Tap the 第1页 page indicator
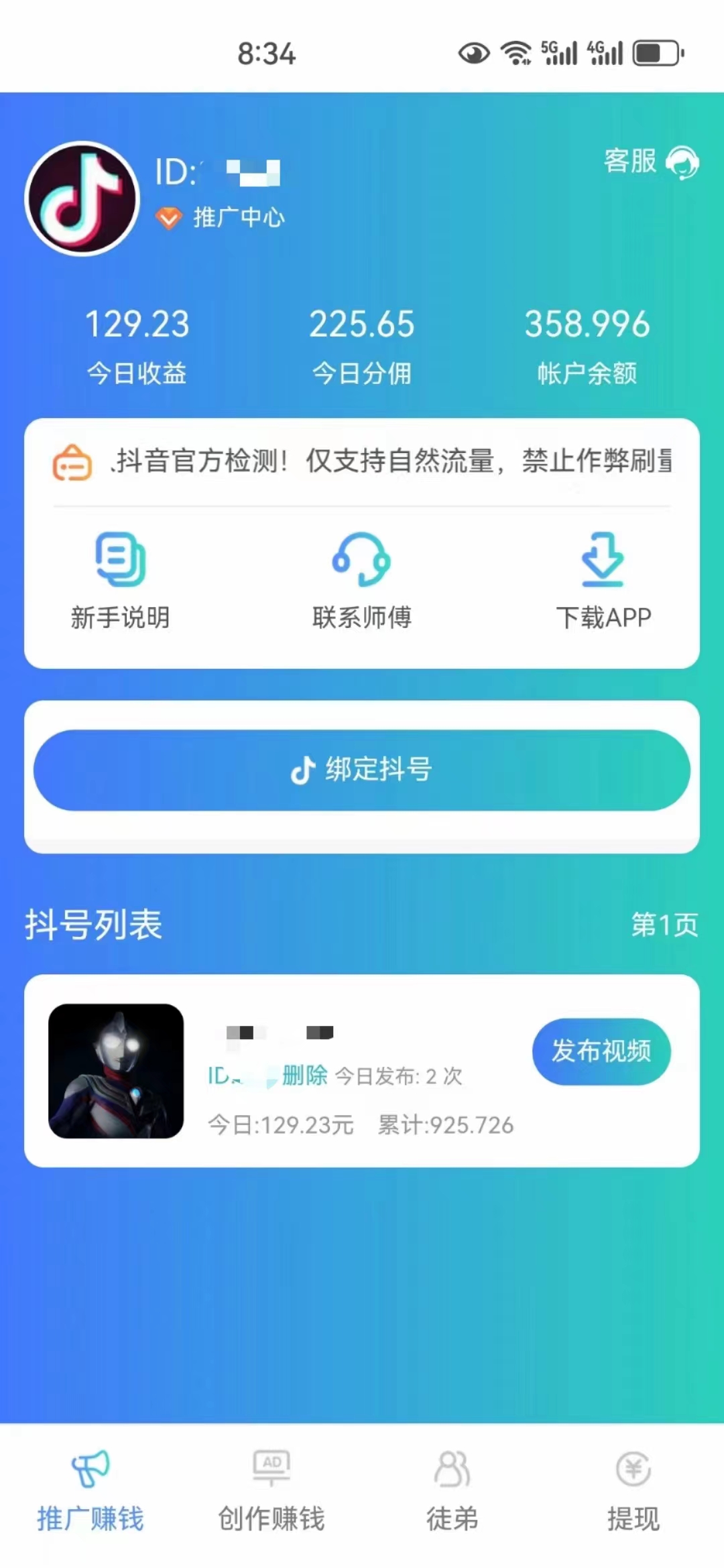The height and width of the screenshot is (1568, 724). (x=664, y=925)
